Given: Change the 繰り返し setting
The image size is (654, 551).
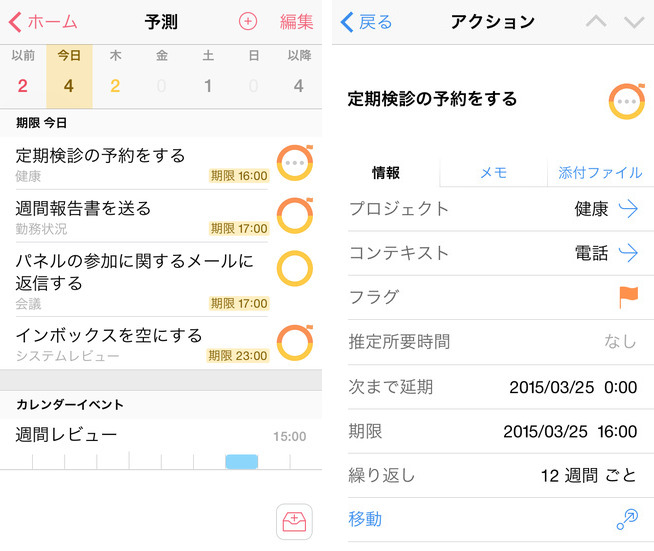Looking at the screenshot, I should click(x=492, y=475).
